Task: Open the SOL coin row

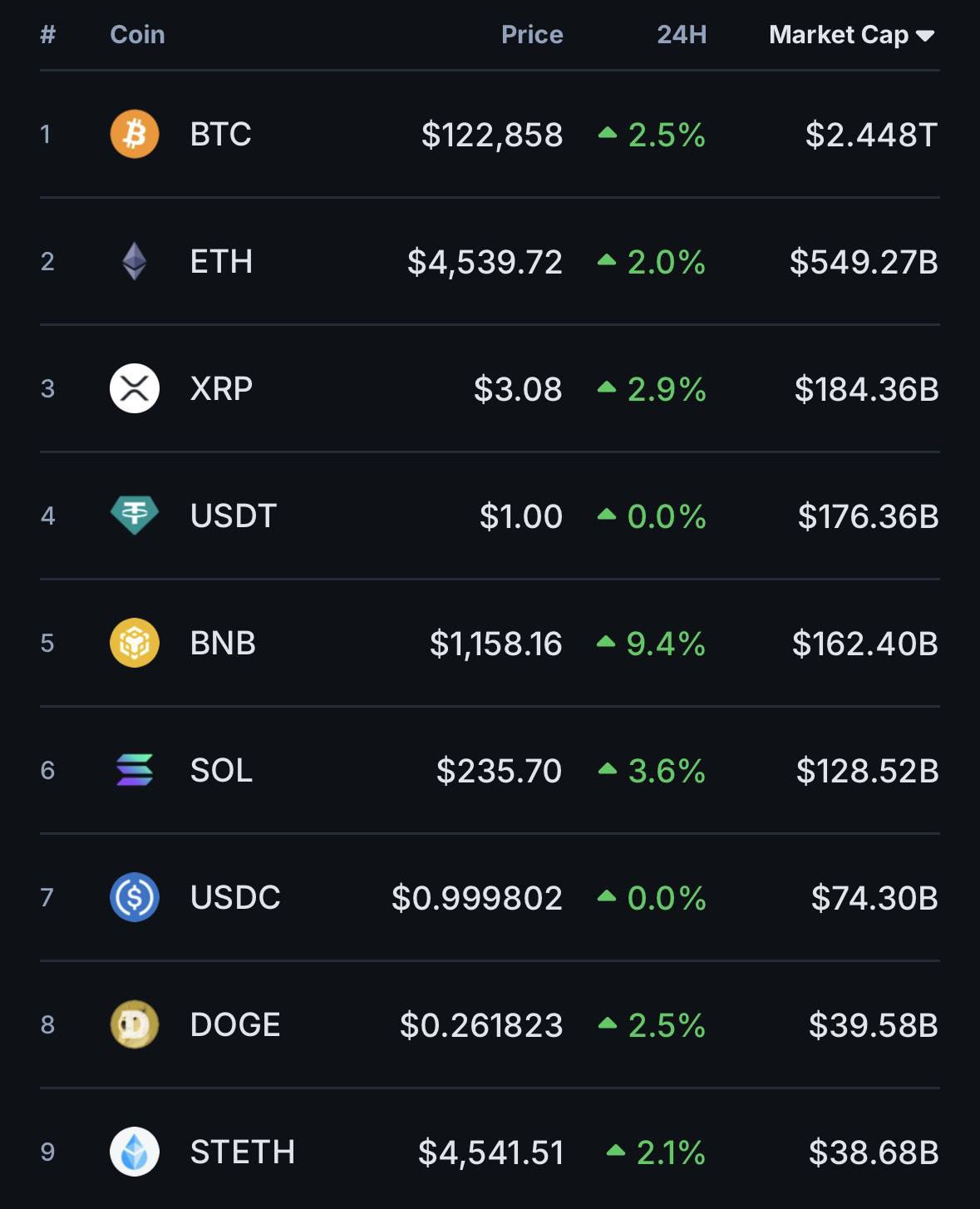Action: tap(221, 771)
